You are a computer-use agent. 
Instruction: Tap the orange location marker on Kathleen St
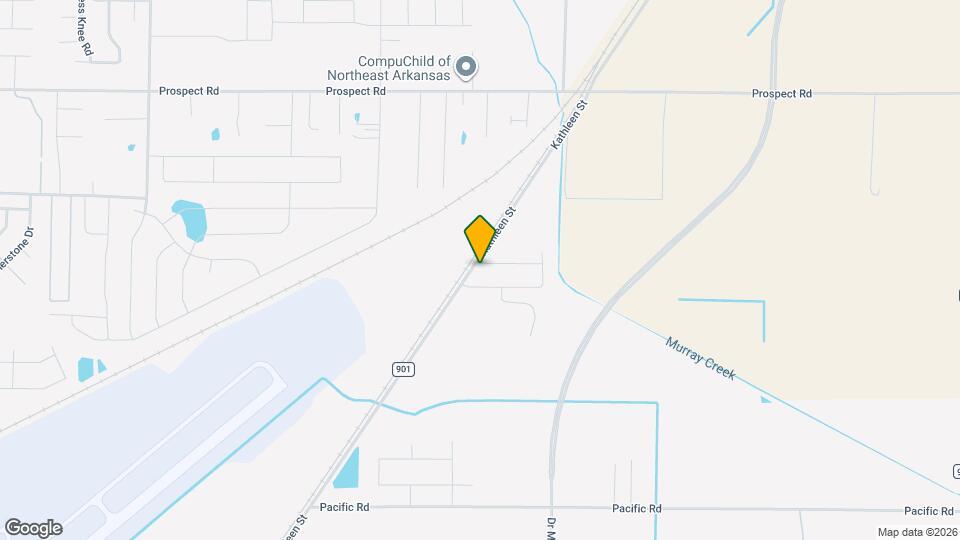[480, 237]
